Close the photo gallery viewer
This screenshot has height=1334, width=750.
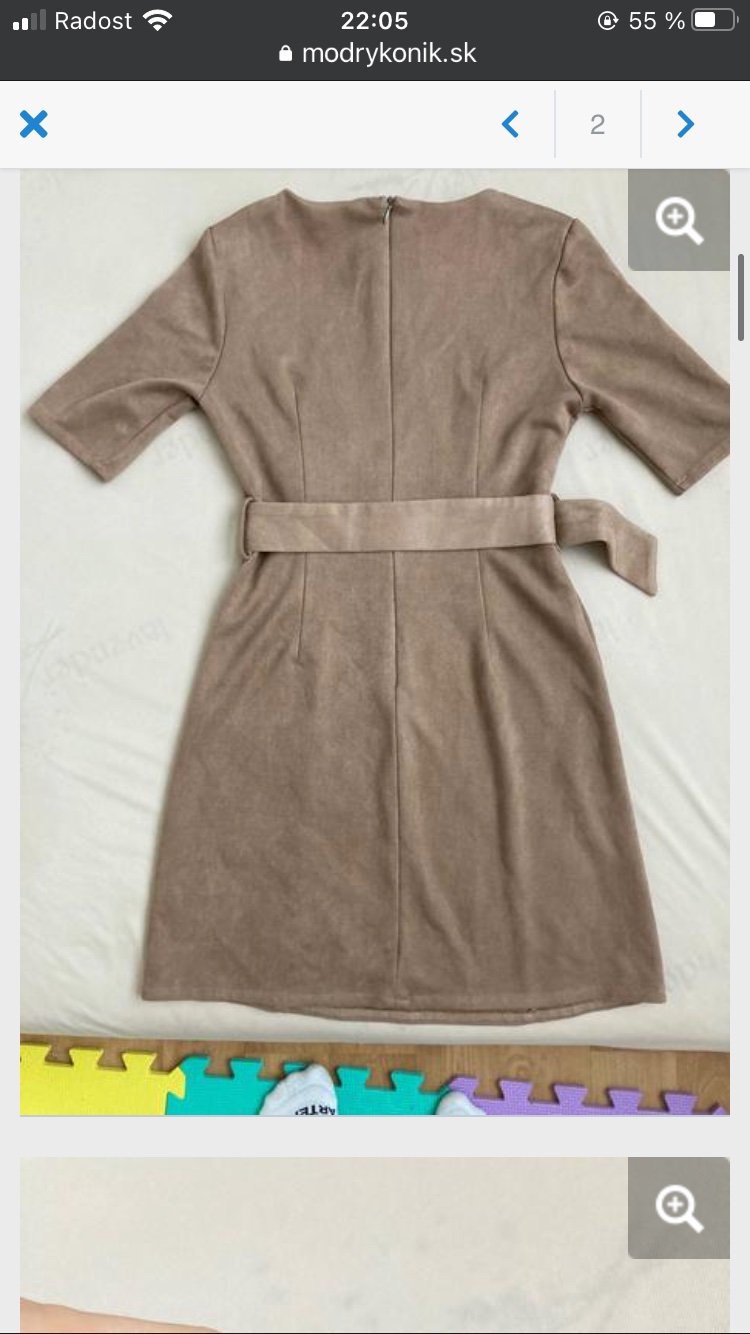tap(34, 124)
